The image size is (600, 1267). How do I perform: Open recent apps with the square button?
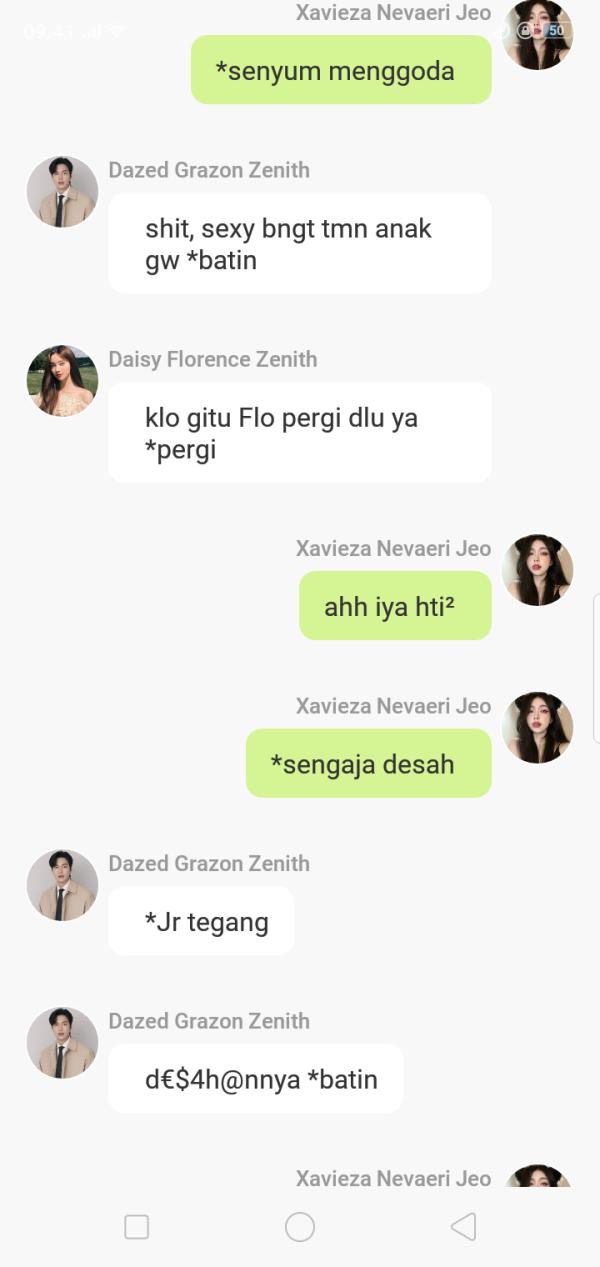click(x=137, y=1227)
